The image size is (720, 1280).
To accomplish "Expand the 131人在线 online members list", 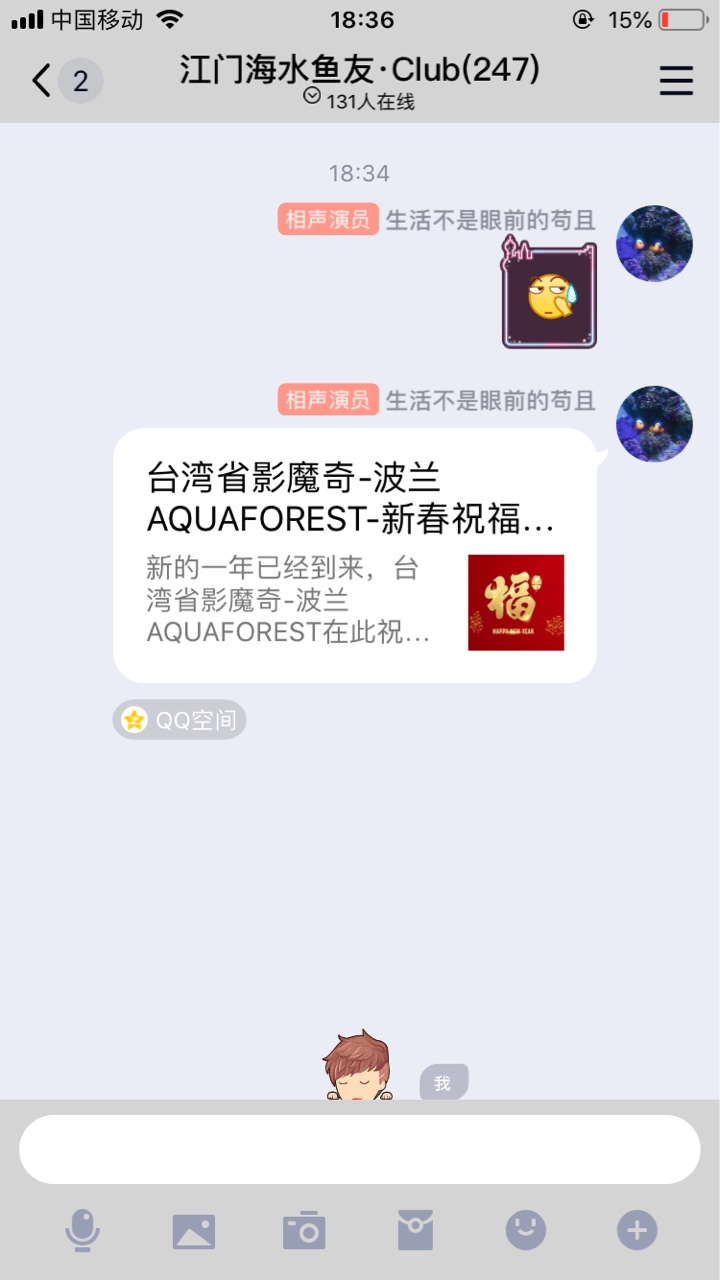I will pos(358,100).
